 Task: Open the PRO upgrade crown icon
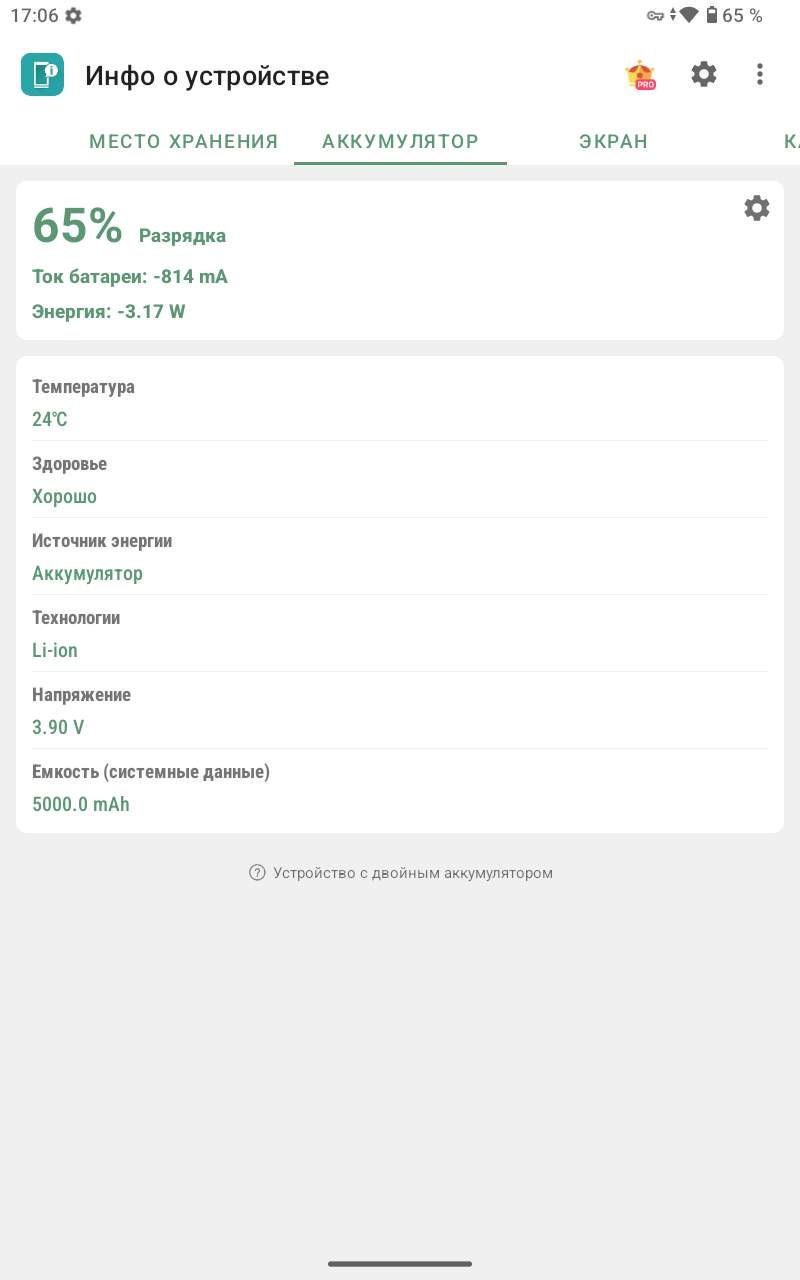click(640, 75)
